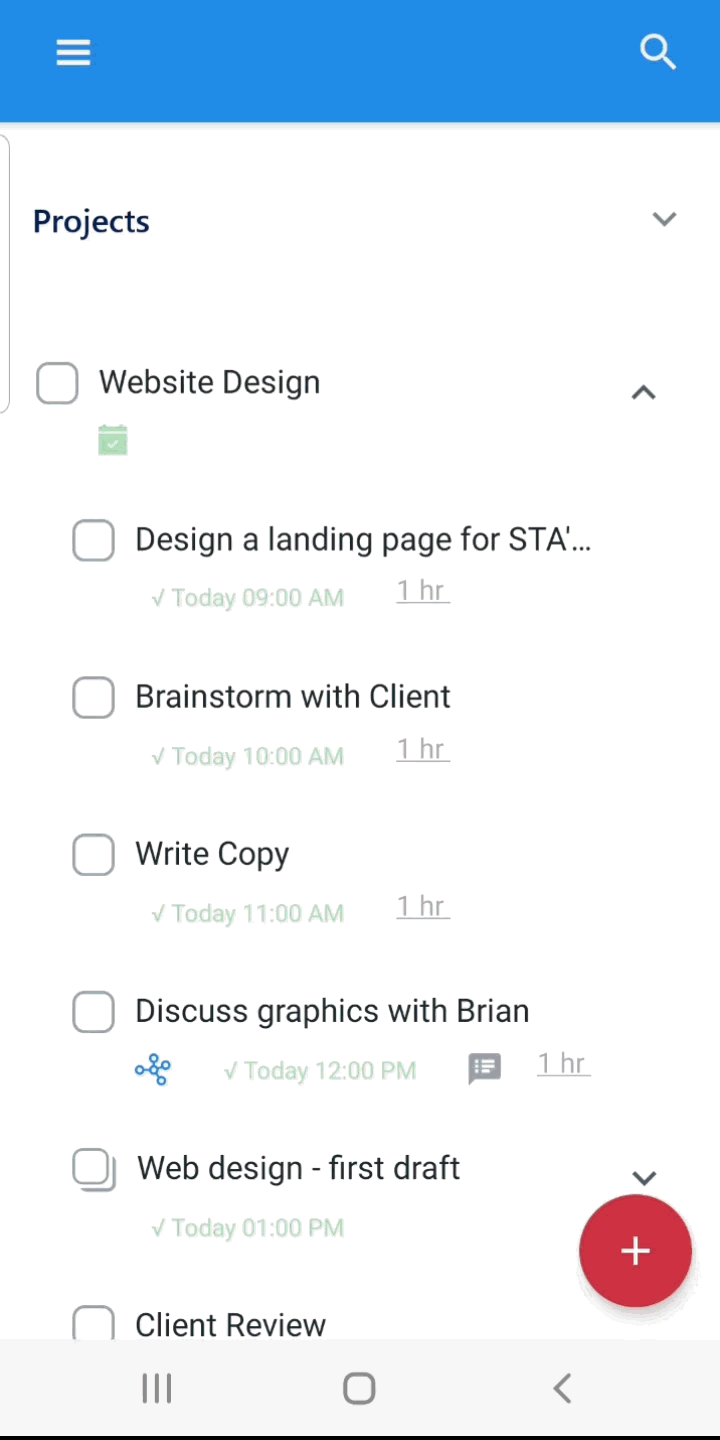Image resolution: width=720 pixels, height=1440 pixels.
Task: Open the Client Review task
Action: tap(230, 1324)
